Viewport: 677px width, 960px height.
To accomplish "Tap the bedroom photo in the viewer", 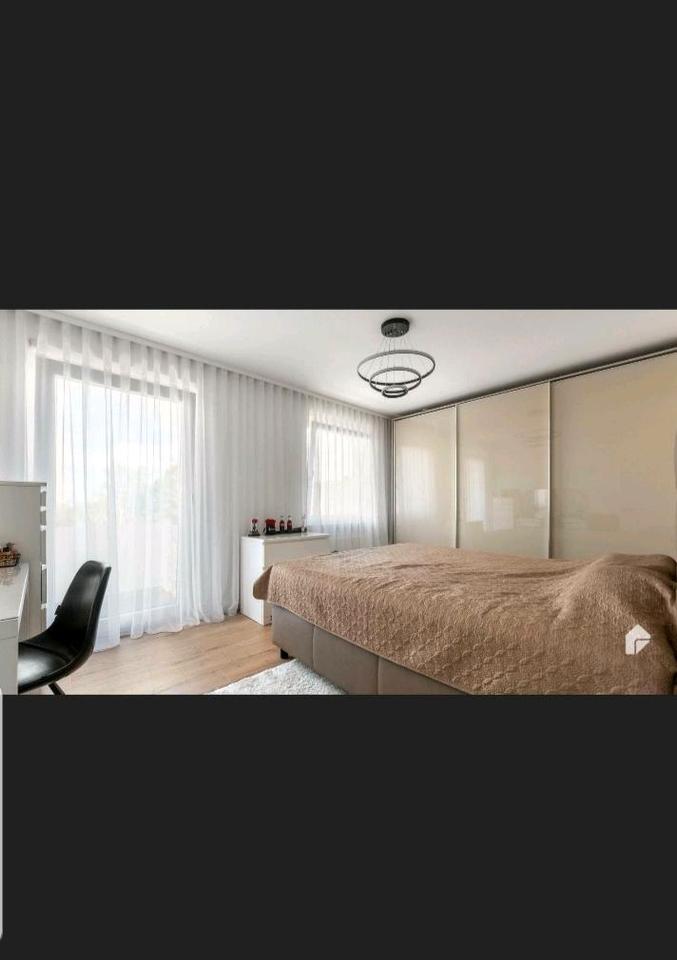I will click(x=338, y=502).
